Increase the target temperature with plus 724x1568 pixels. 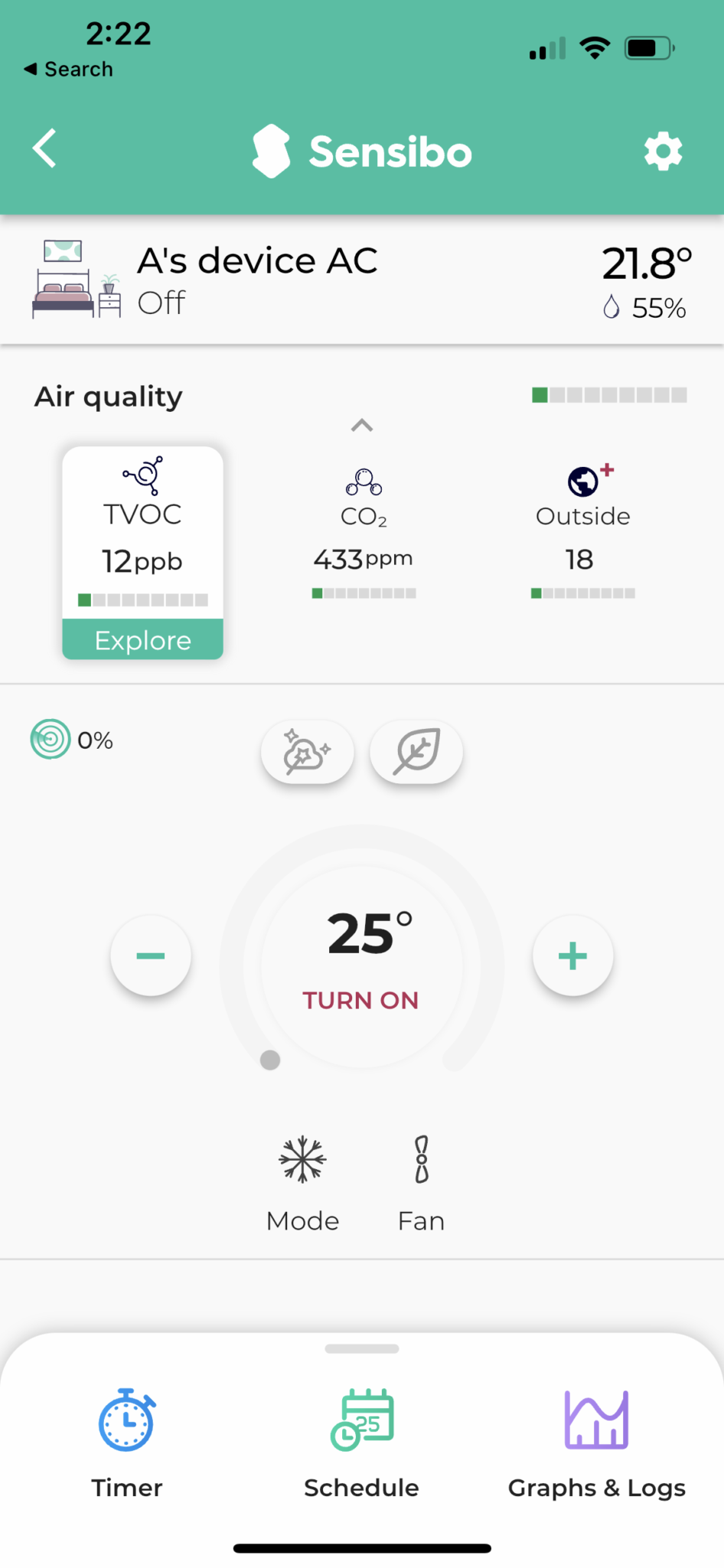click(x=572, y=955)
